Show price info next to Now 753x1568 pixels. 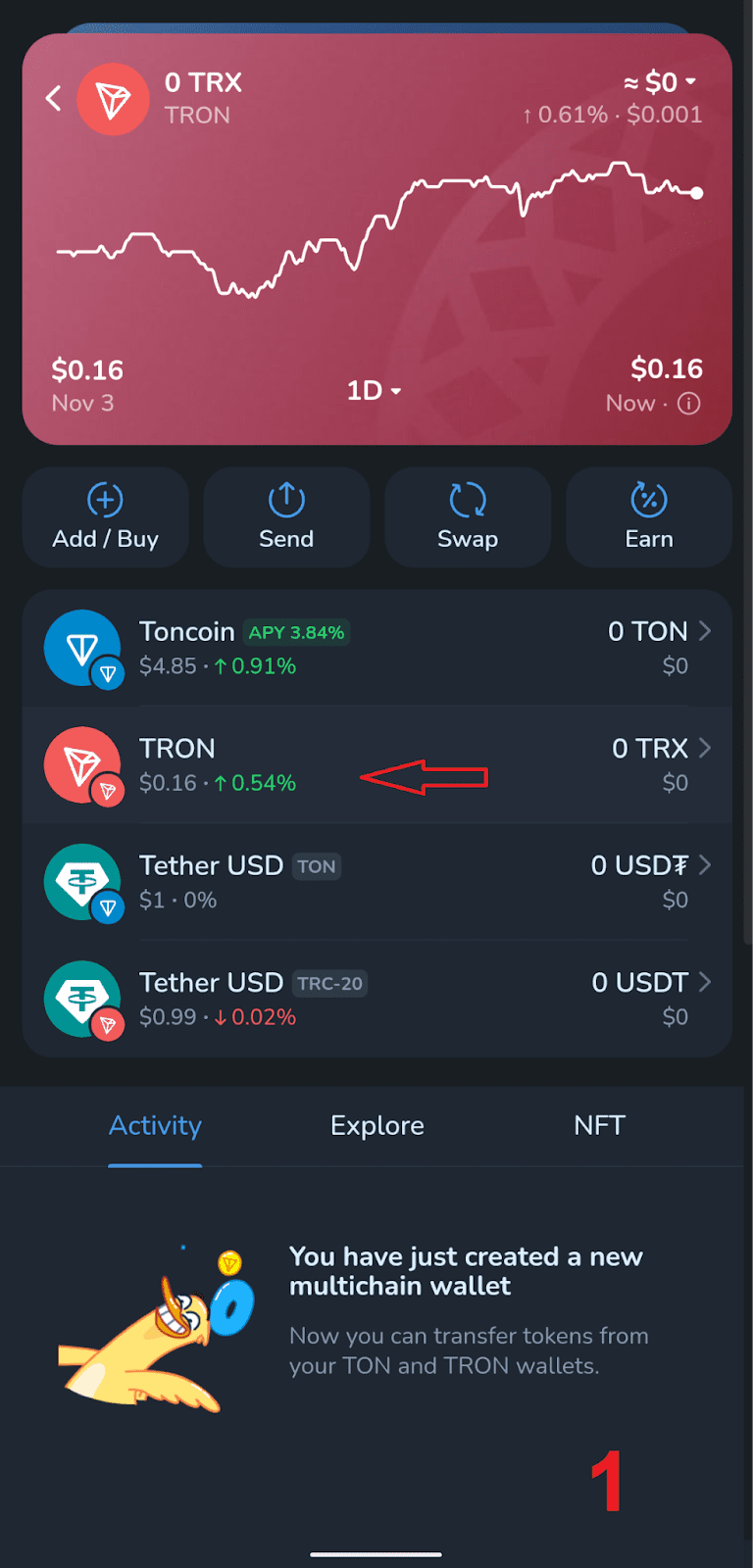click(689, 404)
